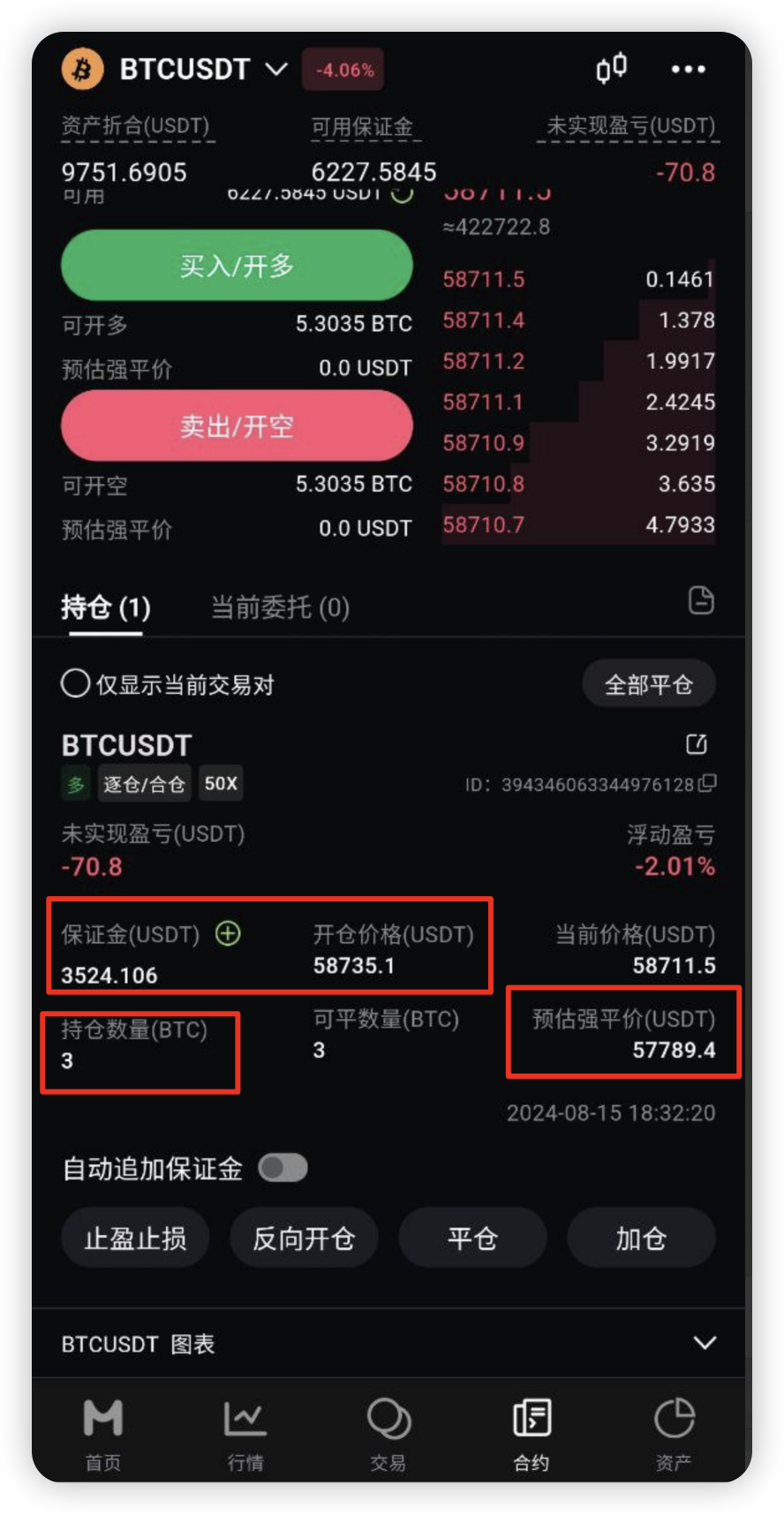Open the candlestick chart icon
This screenshot has height=1515, width=784.
[611, 68]
